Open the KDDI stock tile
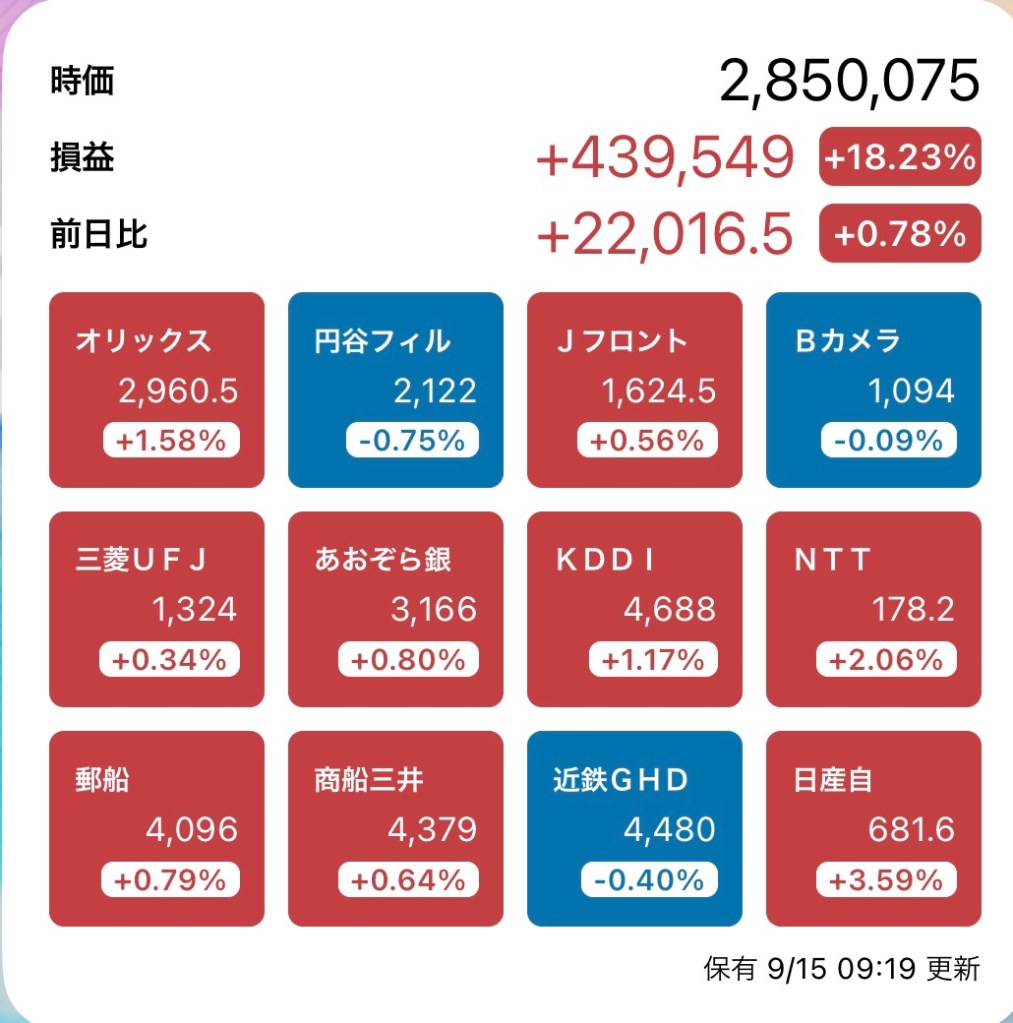The image size is (1013, 1023). [x=635, y=609]
